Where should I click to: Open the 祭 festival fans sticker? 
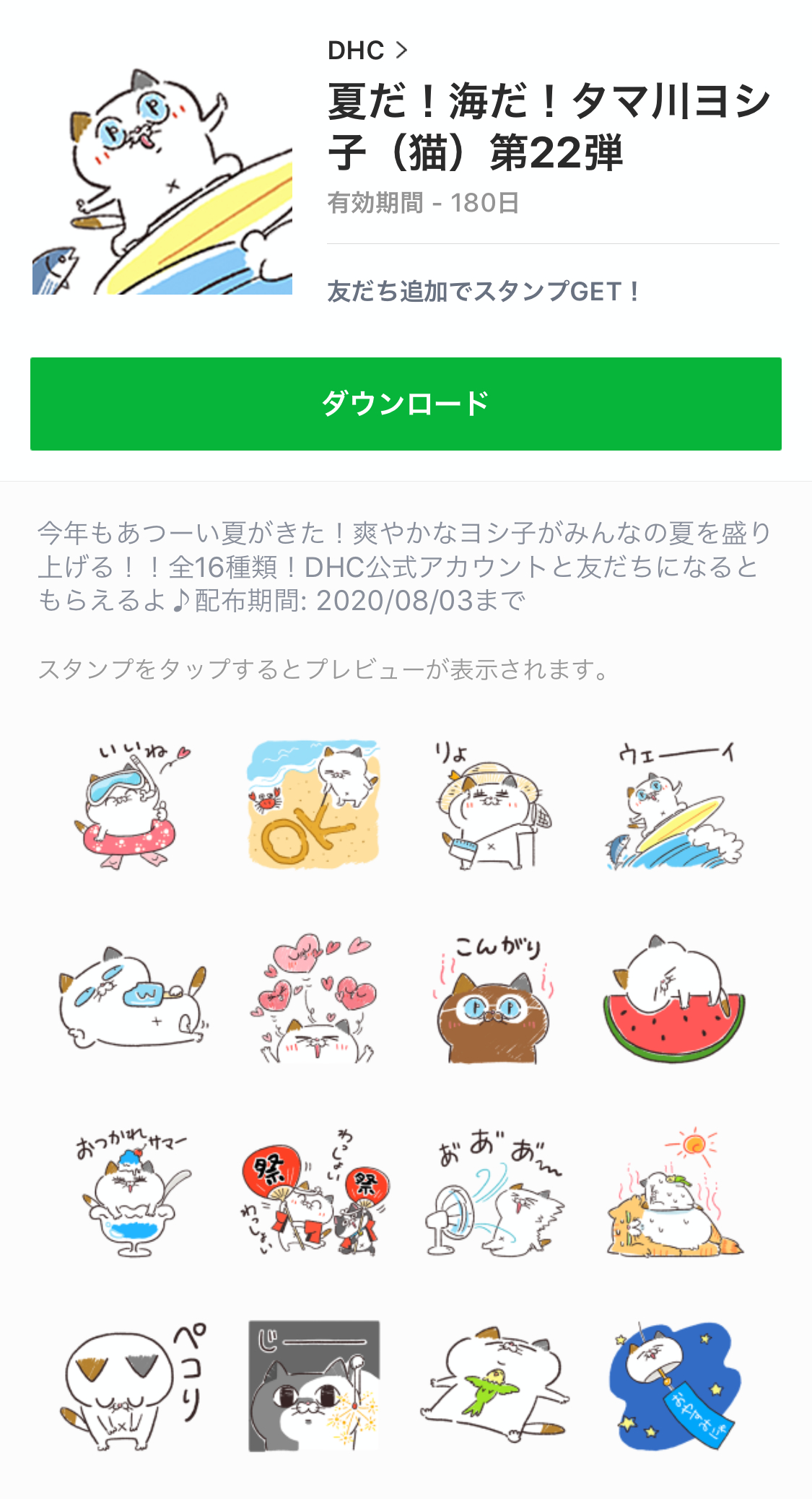313,1193
